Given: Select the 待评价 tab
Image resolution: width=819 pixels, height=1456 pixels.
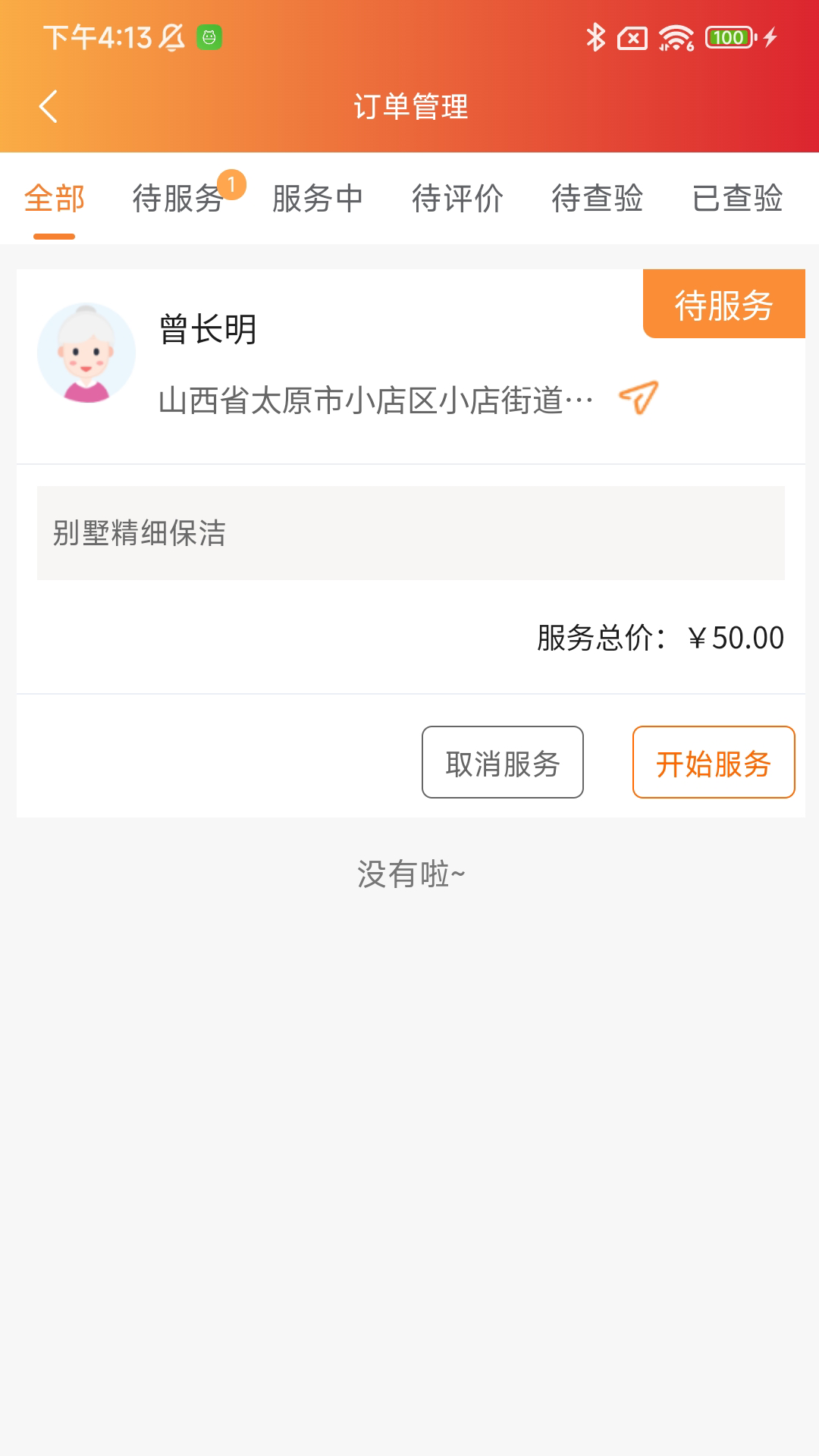Looking at the screenshot, I should point(455,199).
